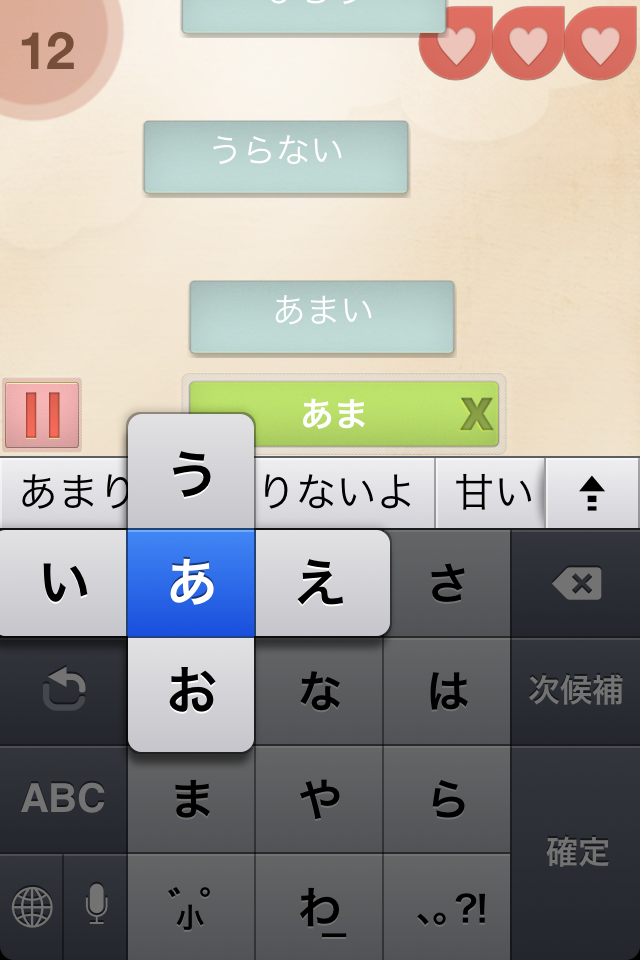The image size is (640, 960).
Task: Select the あまり suggestion
Action: 72,492
